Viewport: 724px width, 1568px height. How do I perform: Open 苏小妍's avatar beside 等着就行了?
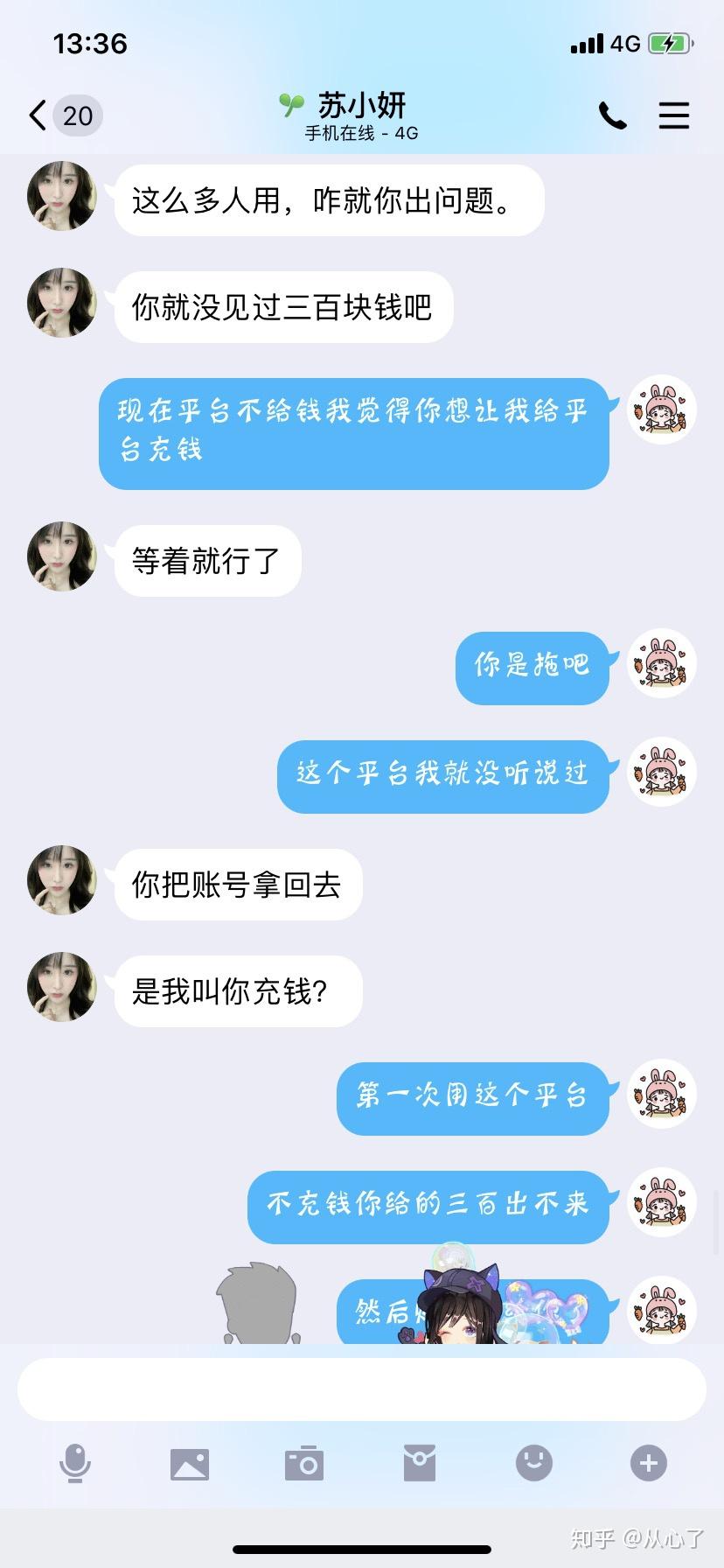coord(62,556)
